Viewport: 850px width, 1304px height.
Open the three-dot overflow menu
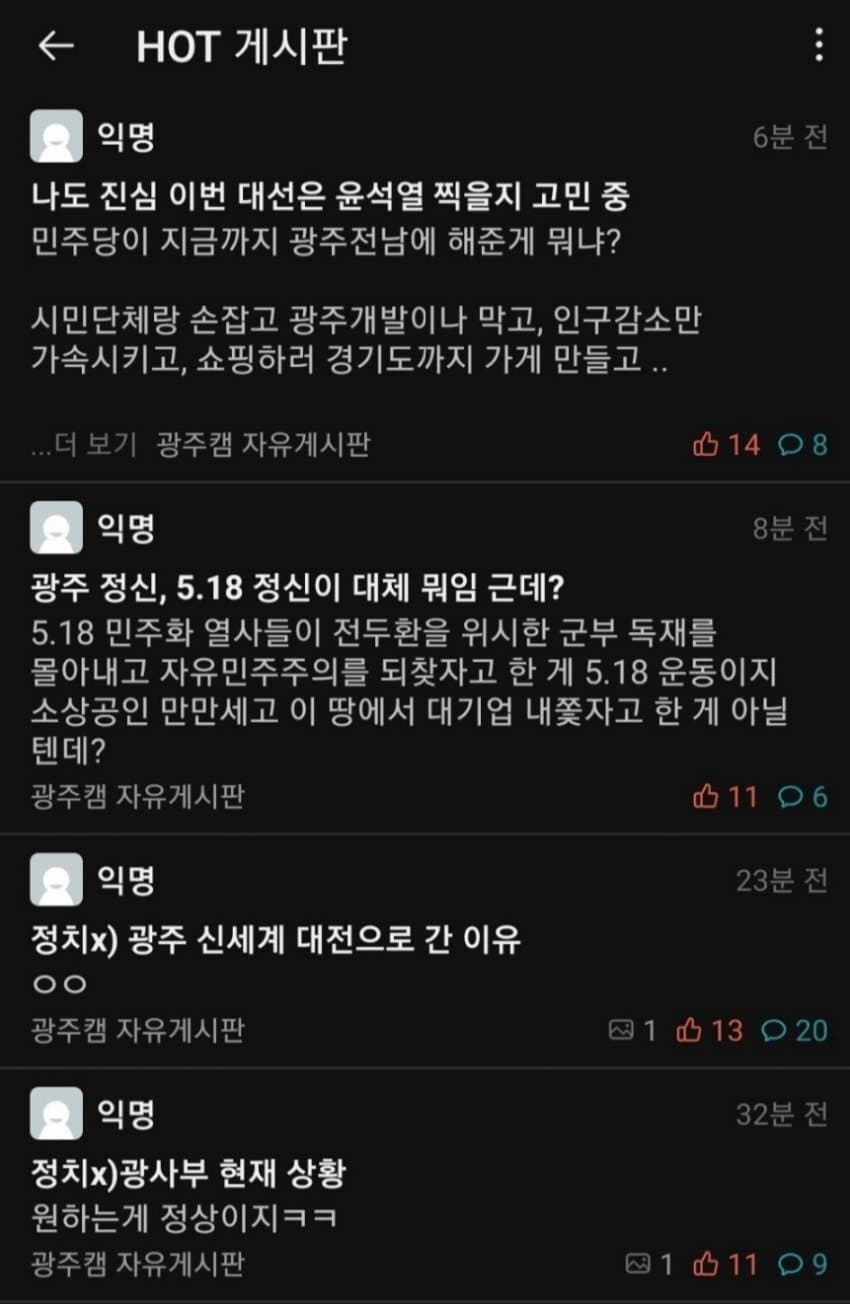coord(819,46)
